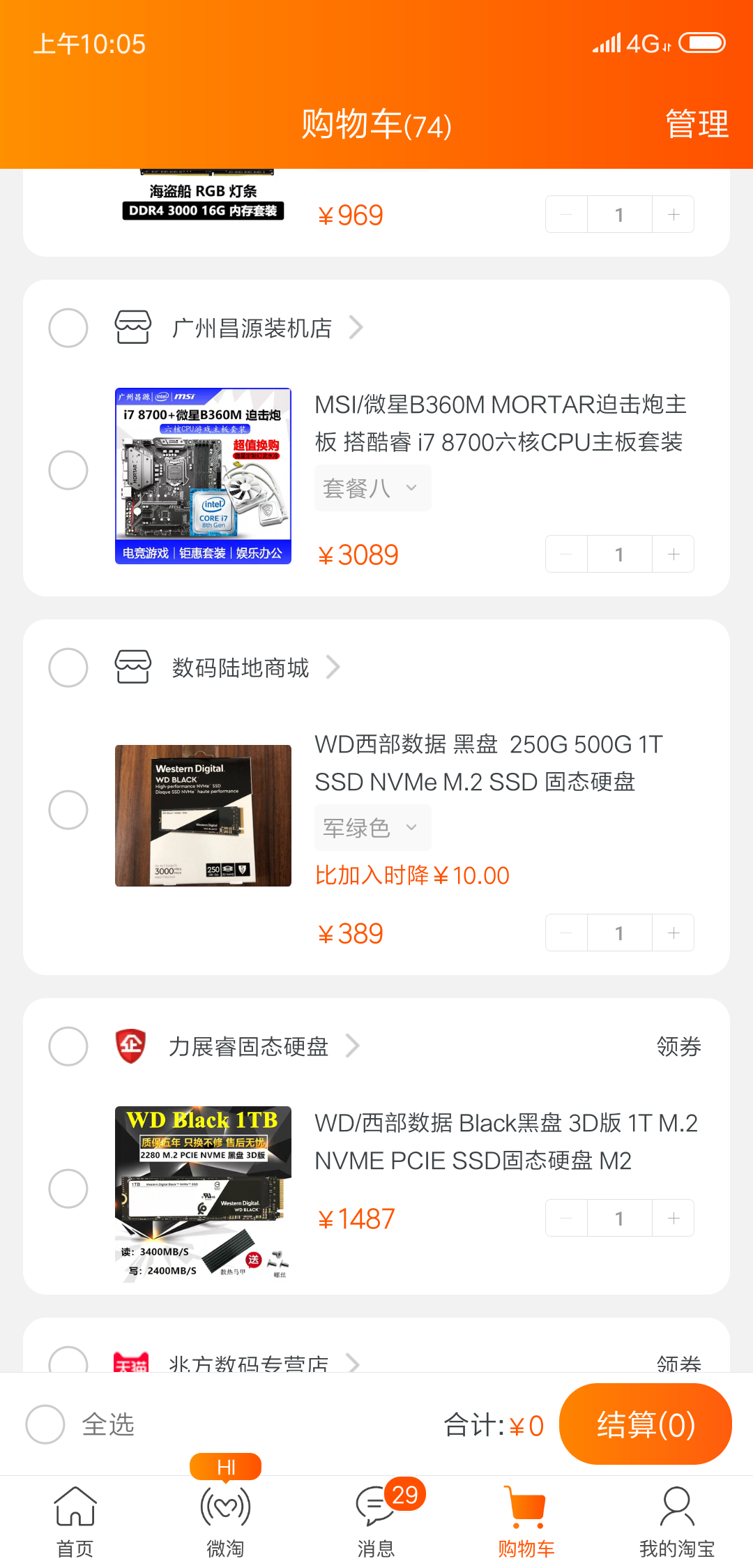Proceed to checkout with 结算(0)

645,1424
